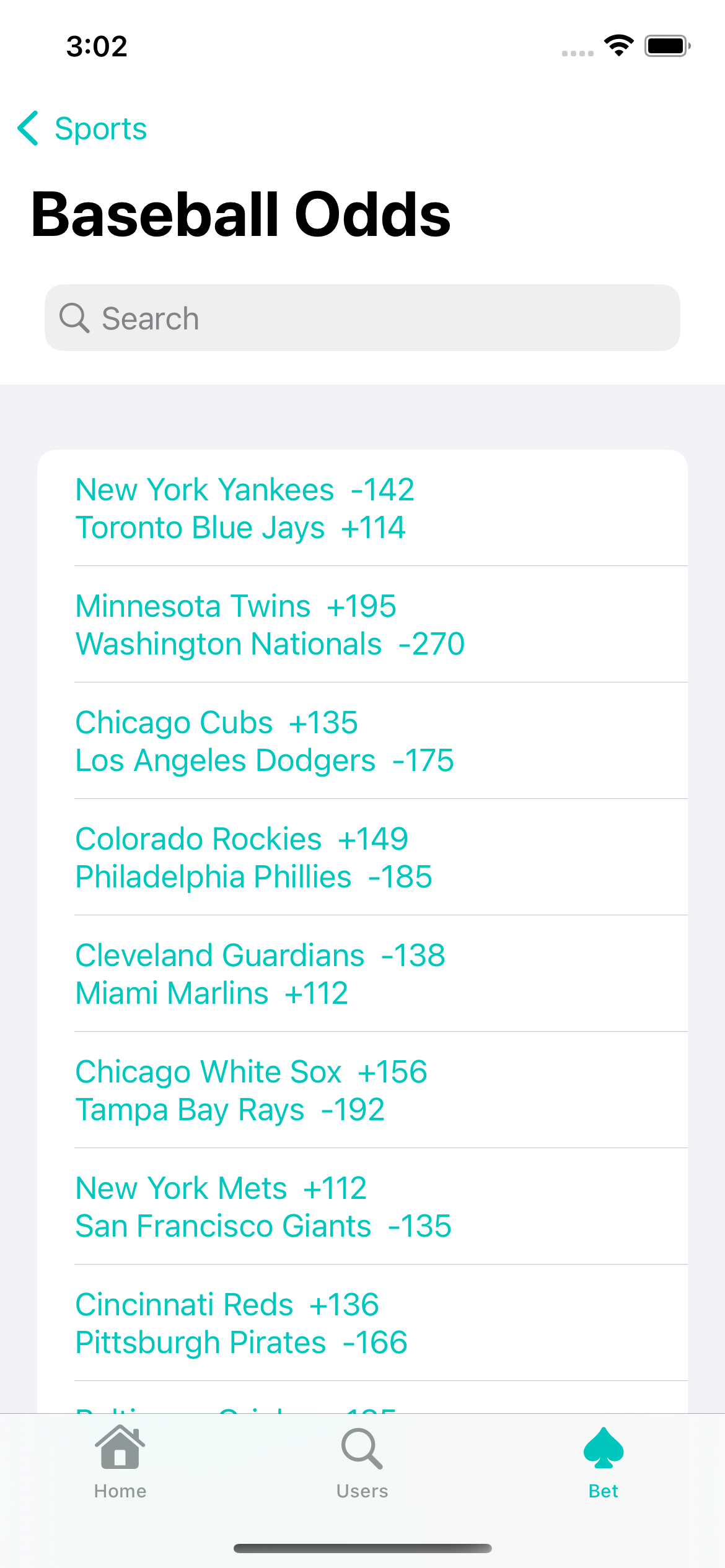Tap the Wi-Fi indicator in the status bar

point(618,43)
